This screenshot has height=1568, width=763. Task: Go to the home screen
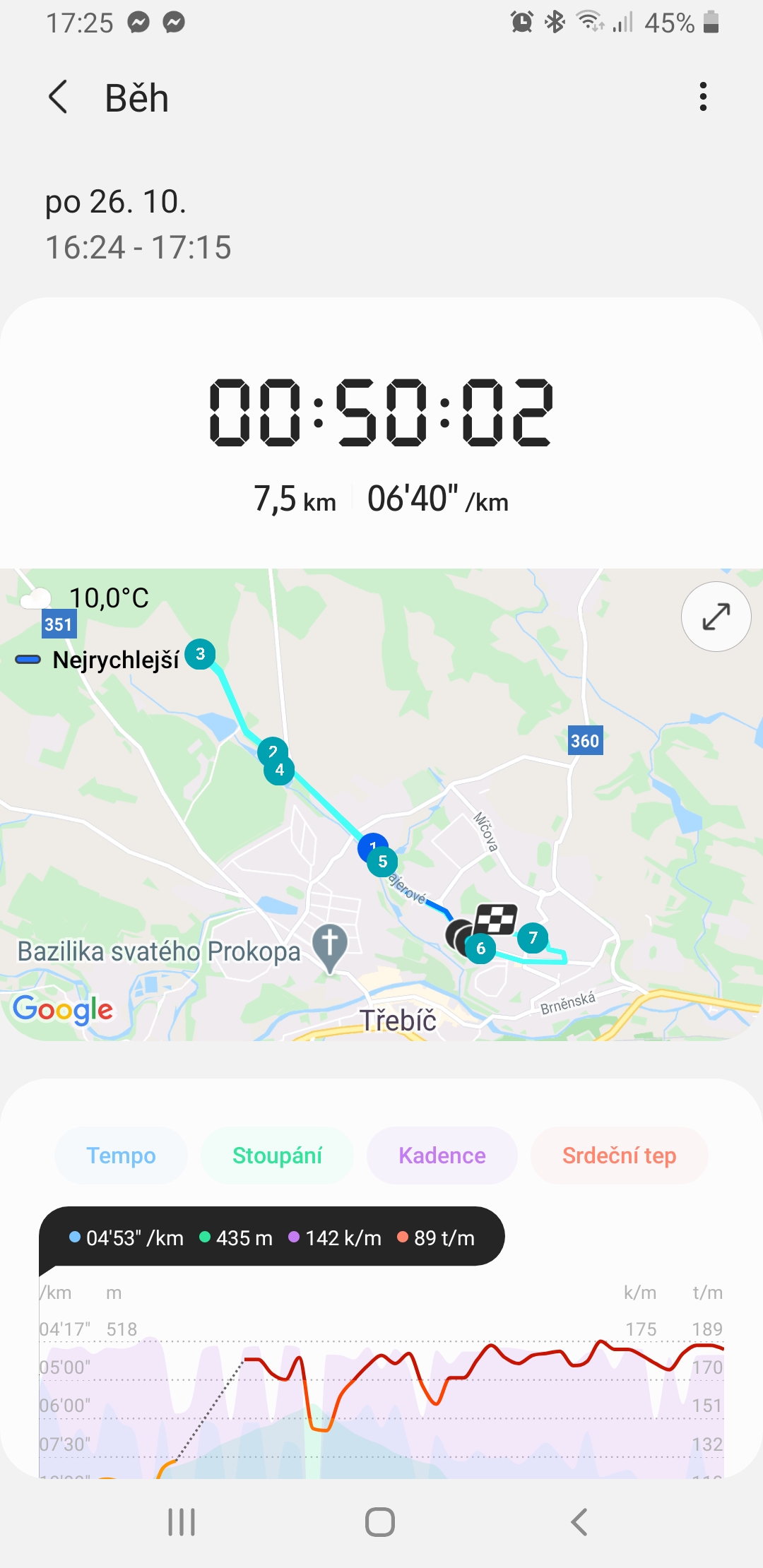click(380, 1521)
